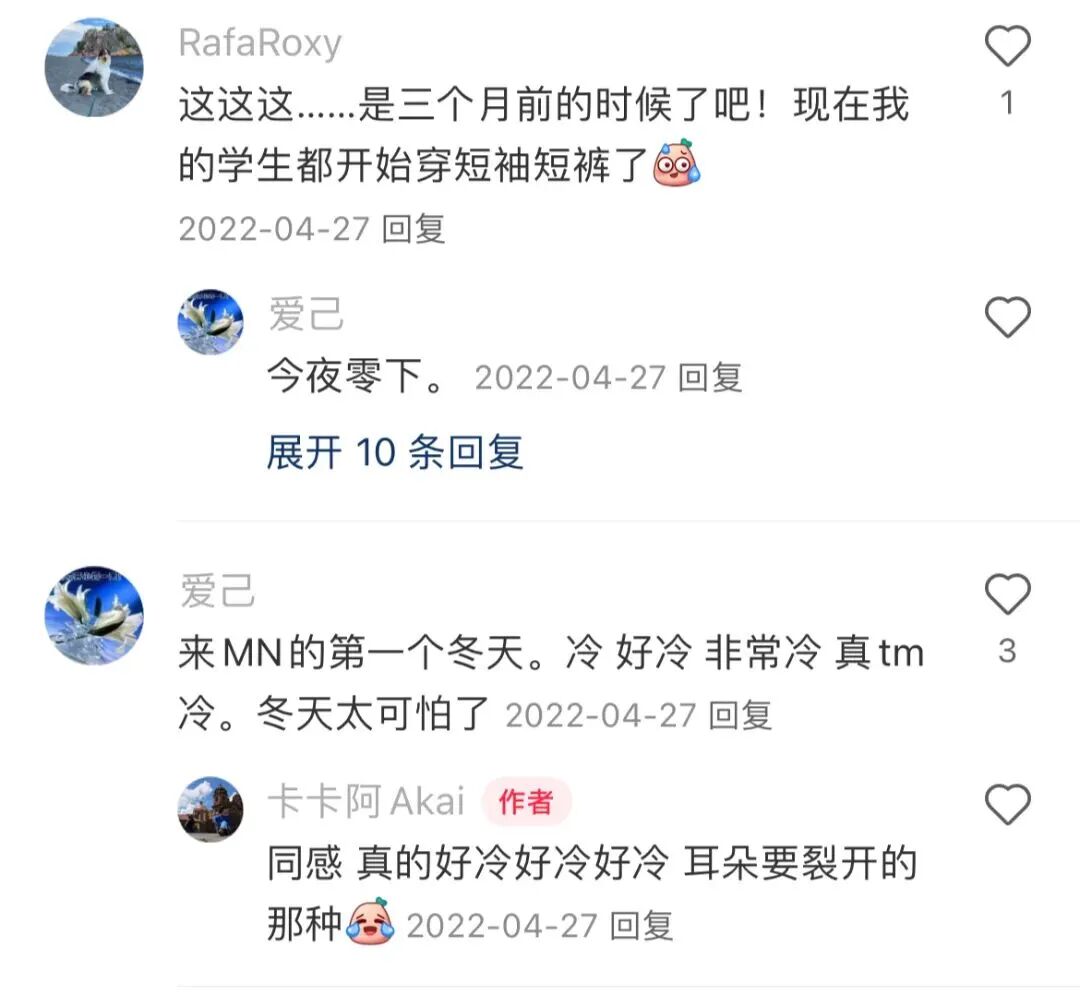Reply to RafaRoxy's comment
Image resolution: width=1080 pixels, height=994 pixels.
(414, 230)
